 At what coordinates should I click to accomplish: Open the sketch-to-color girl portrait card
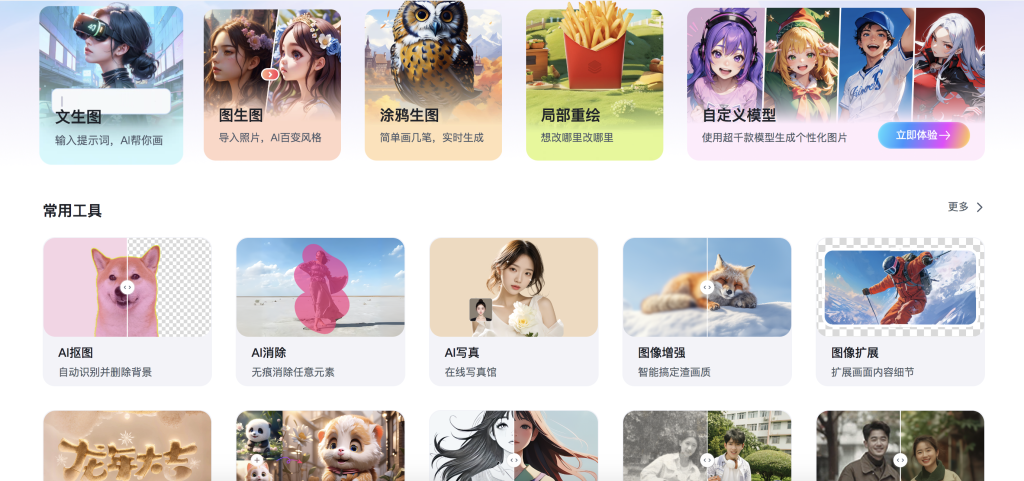click(513, 447)
